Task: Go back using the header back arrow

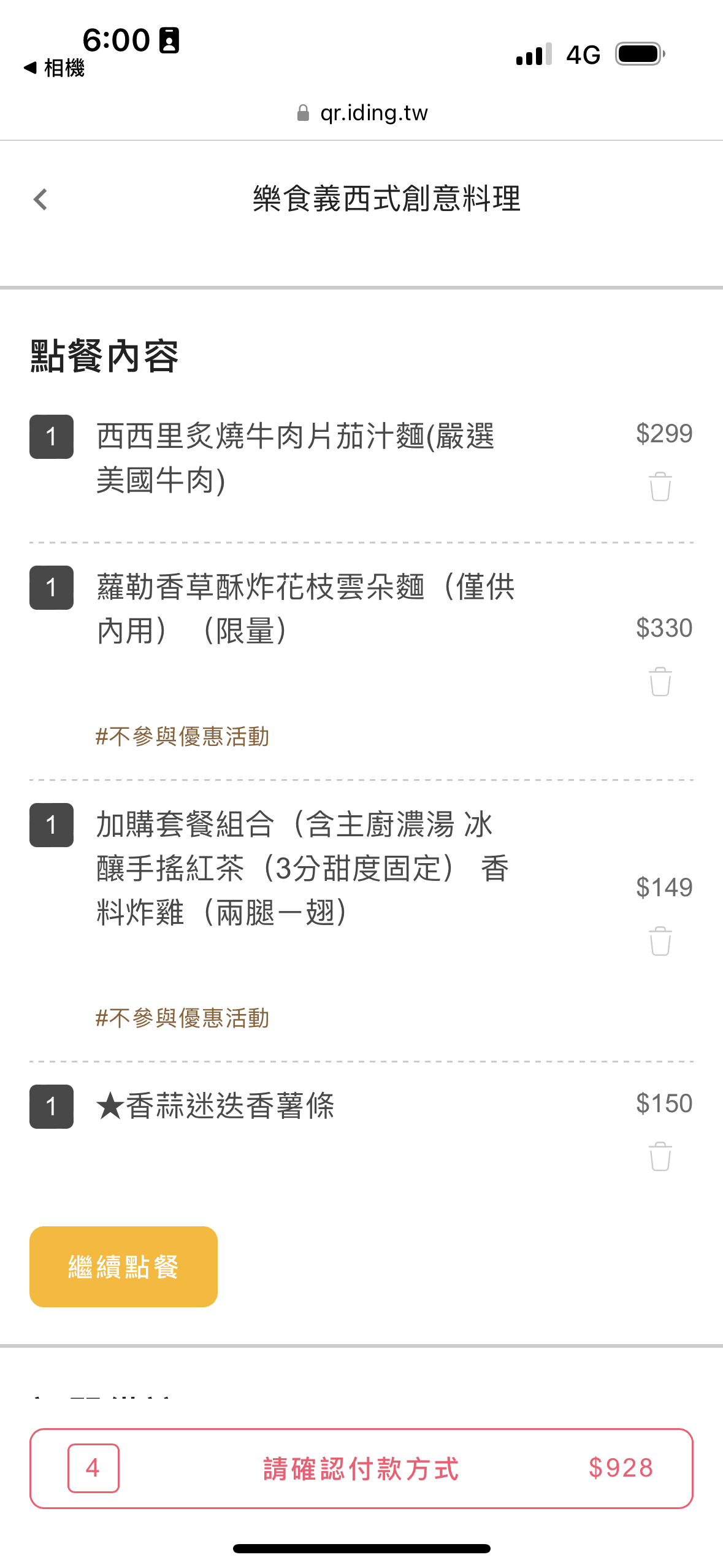Action: 40,199
